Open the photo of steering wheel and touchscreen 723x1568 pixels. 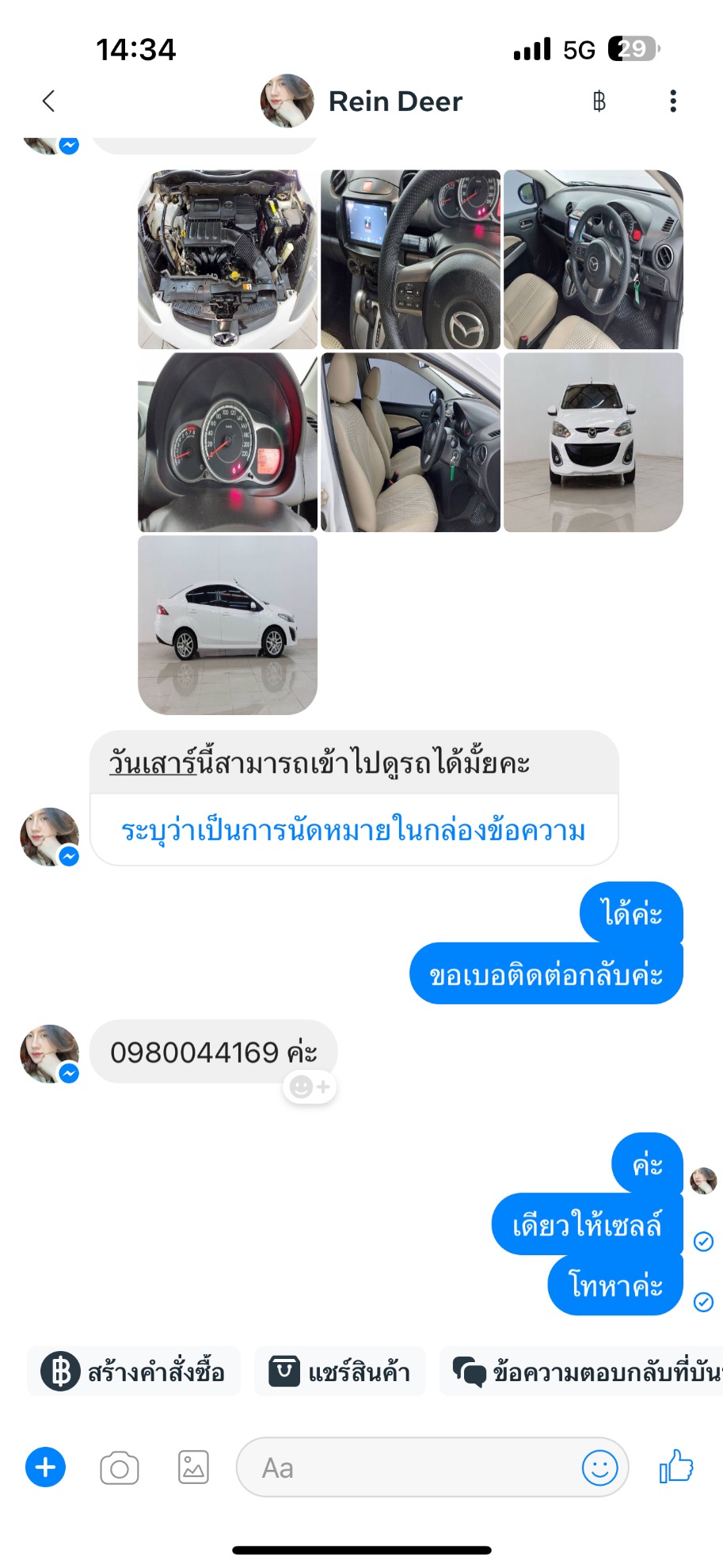tap(410, 260)
